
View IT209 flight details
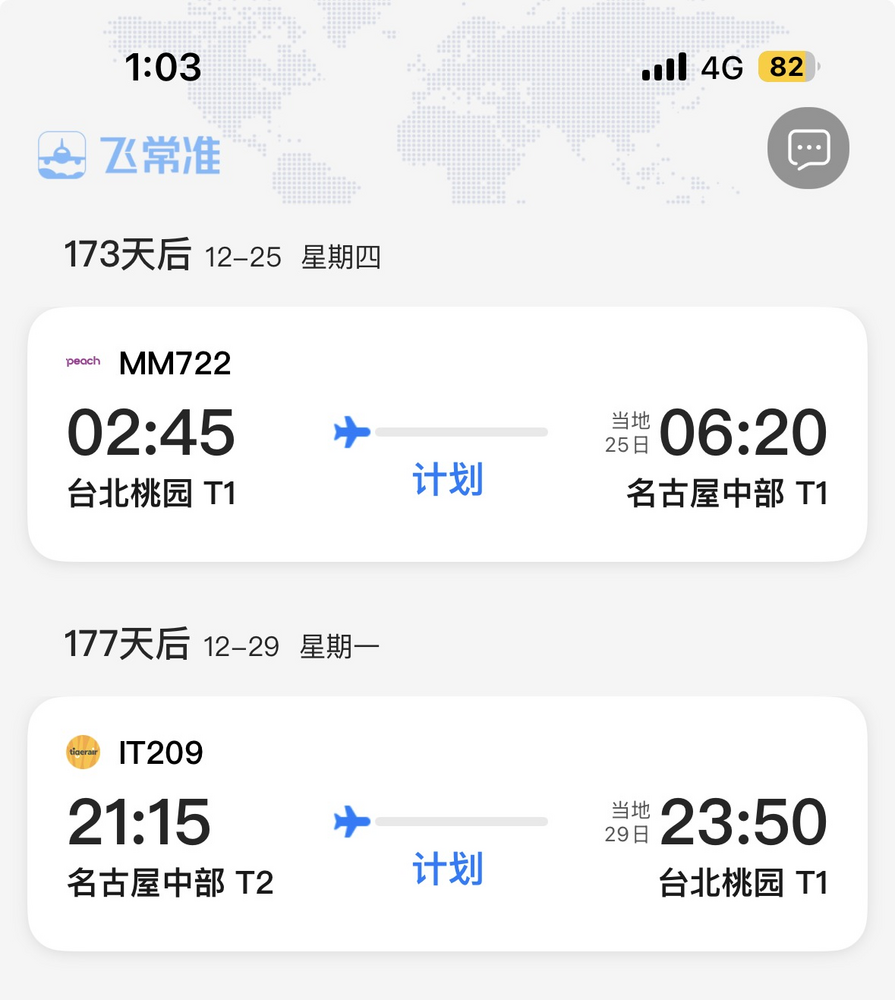pyautogui.click(x=447, y=823)
